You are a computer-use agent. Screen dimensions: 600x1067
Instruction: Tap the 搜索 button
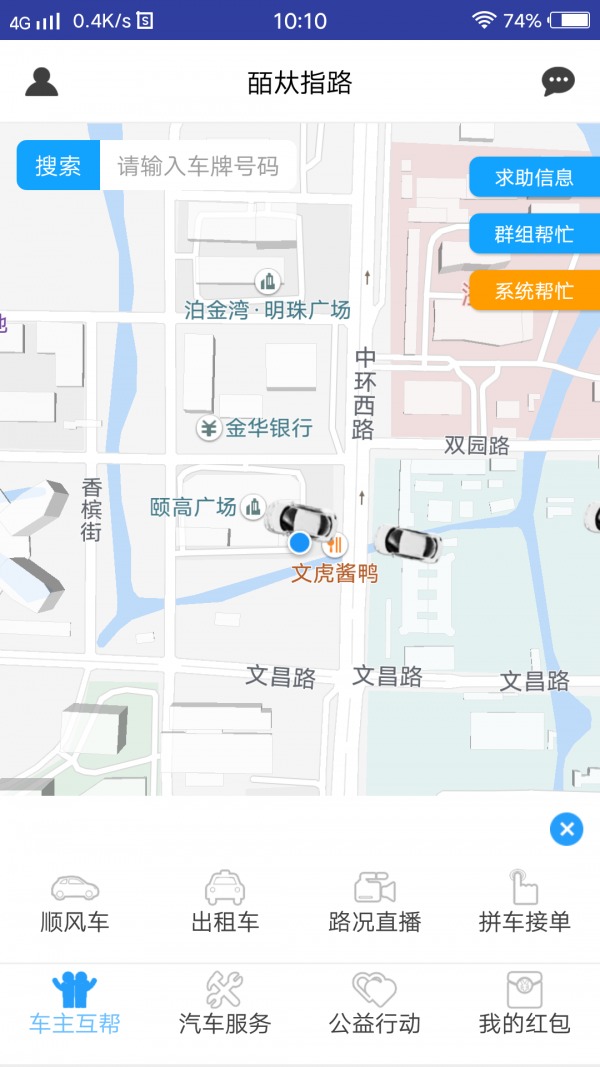58,166
